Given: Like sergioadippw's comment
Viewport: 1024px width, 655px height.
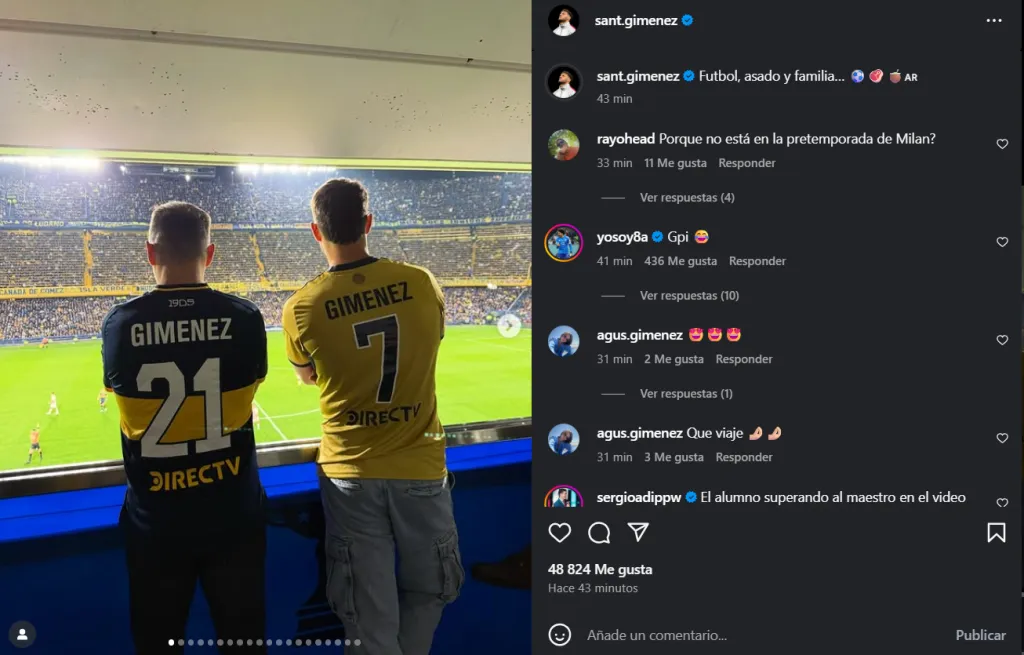Looking at the screenshot, I should coord(1002,502).
